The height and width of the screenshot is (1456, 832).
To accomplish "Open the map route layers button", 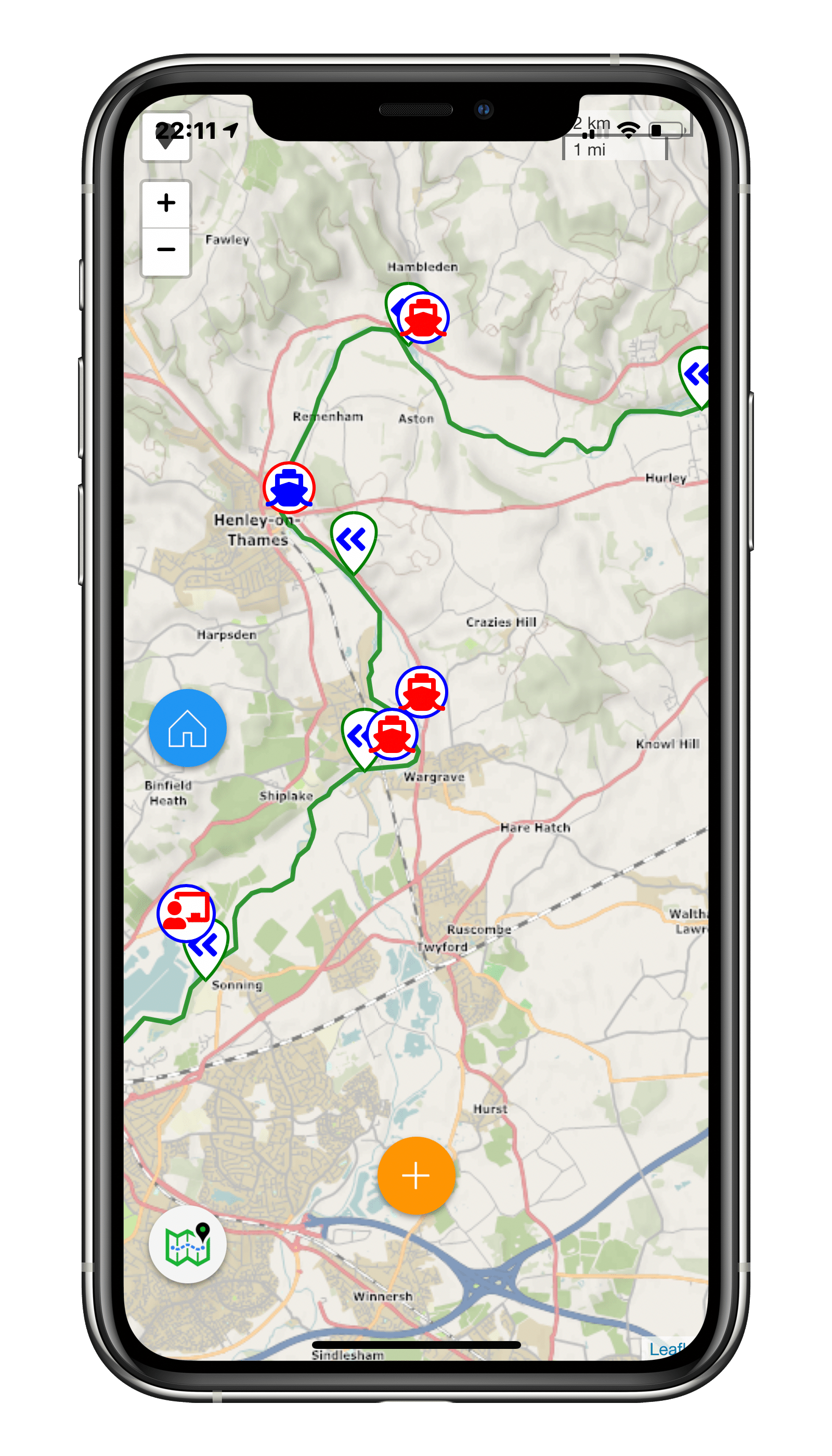I will click(187, 1244).
